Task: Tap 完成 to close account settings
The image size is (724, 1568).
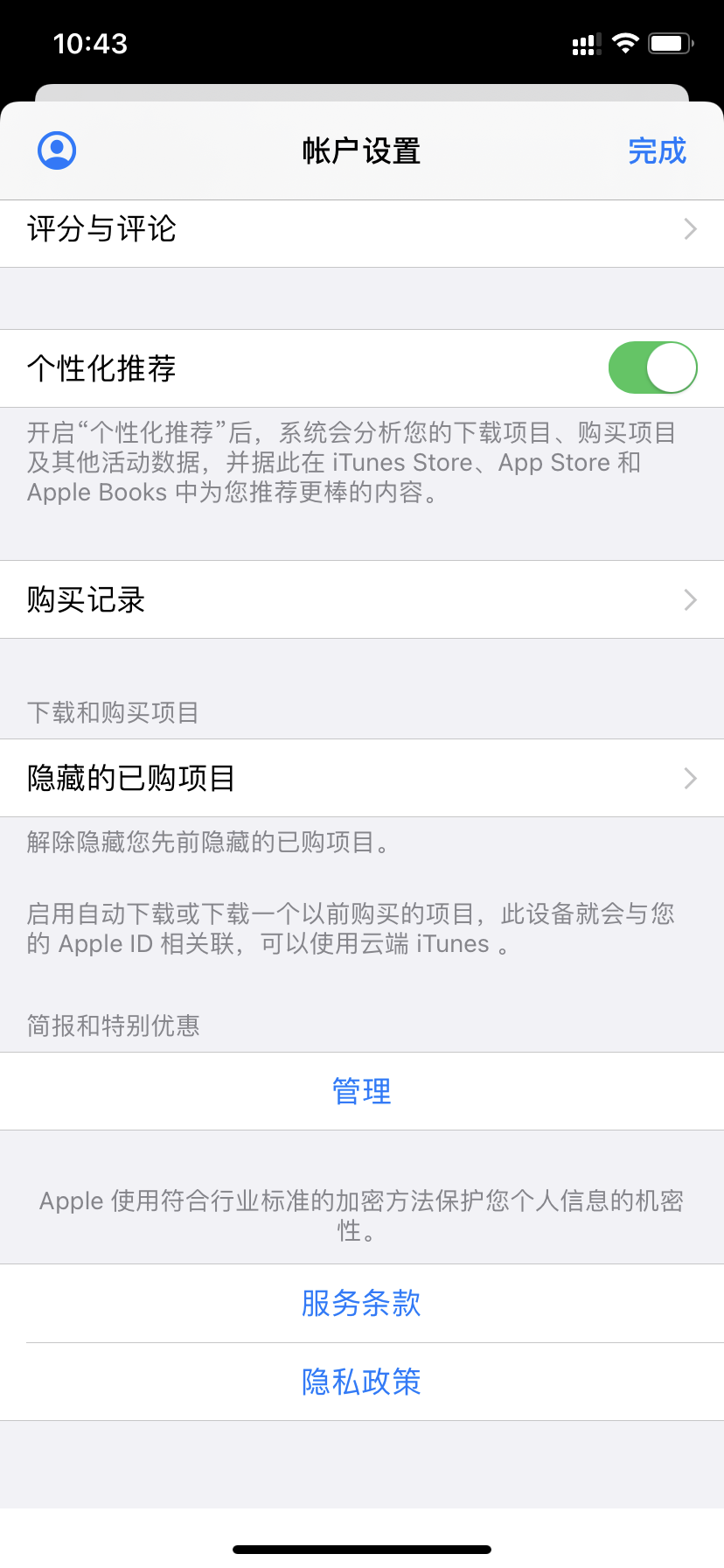Action: pos(657,151)
